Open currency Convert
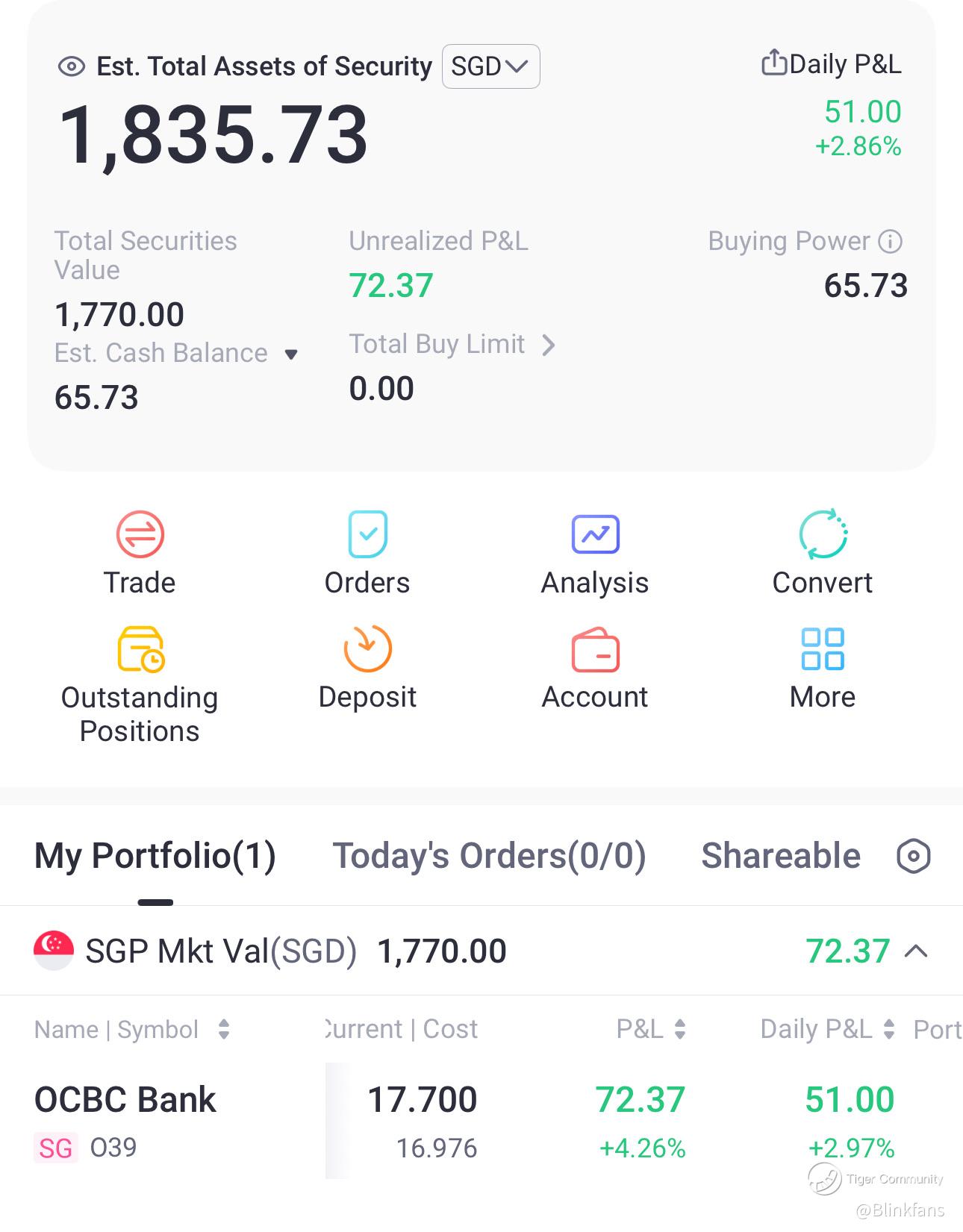The width and height of the screenshot is (963, 1232). (822, 552)
